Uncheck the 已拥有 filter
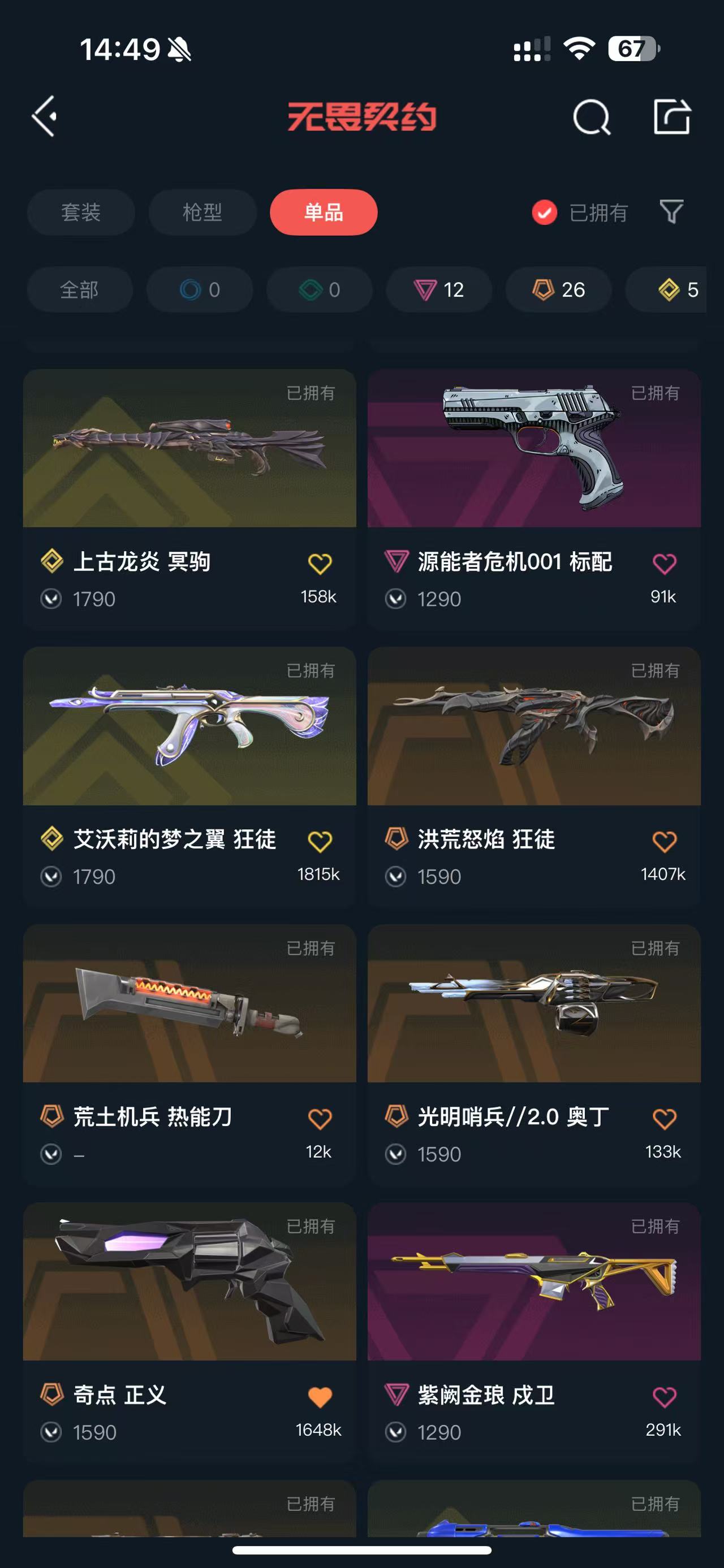The width and height of the screenshot is (724, 1568). (x=544, y=213)
